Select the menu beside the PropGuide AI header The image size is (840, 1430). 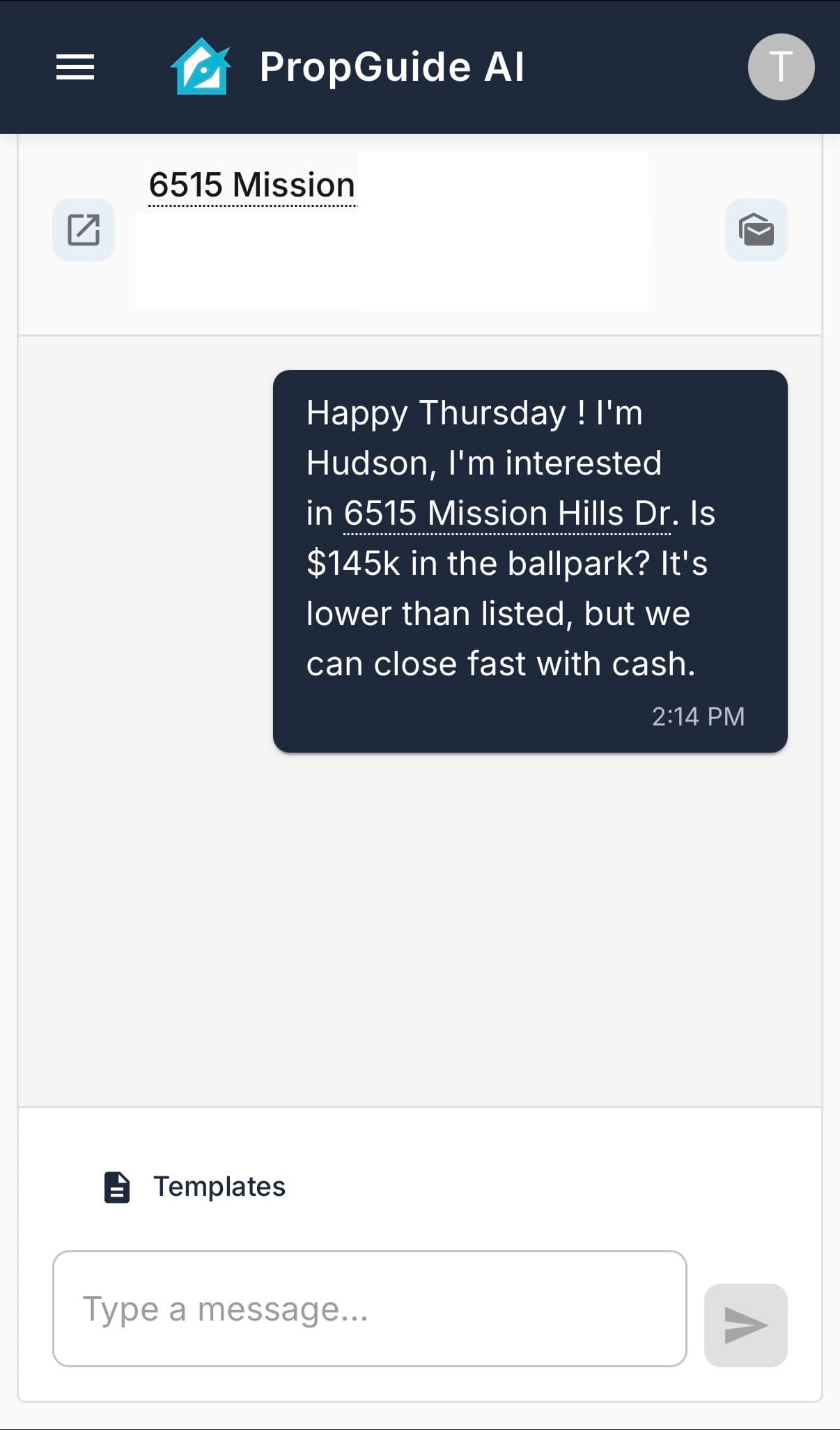coord(75,67)
